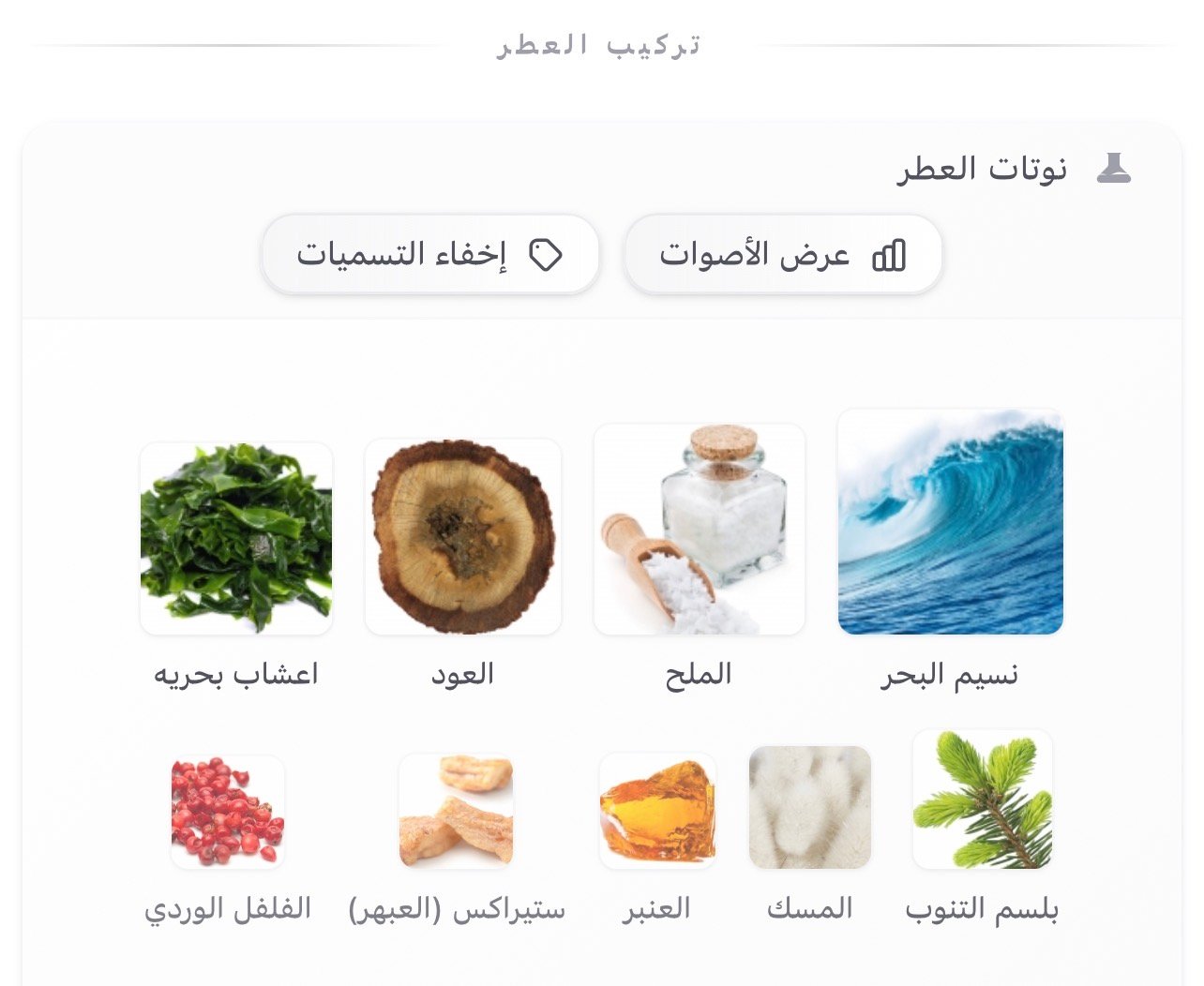Open the الملح salt note
The image size is (1204, 986).
coord(699,530)
